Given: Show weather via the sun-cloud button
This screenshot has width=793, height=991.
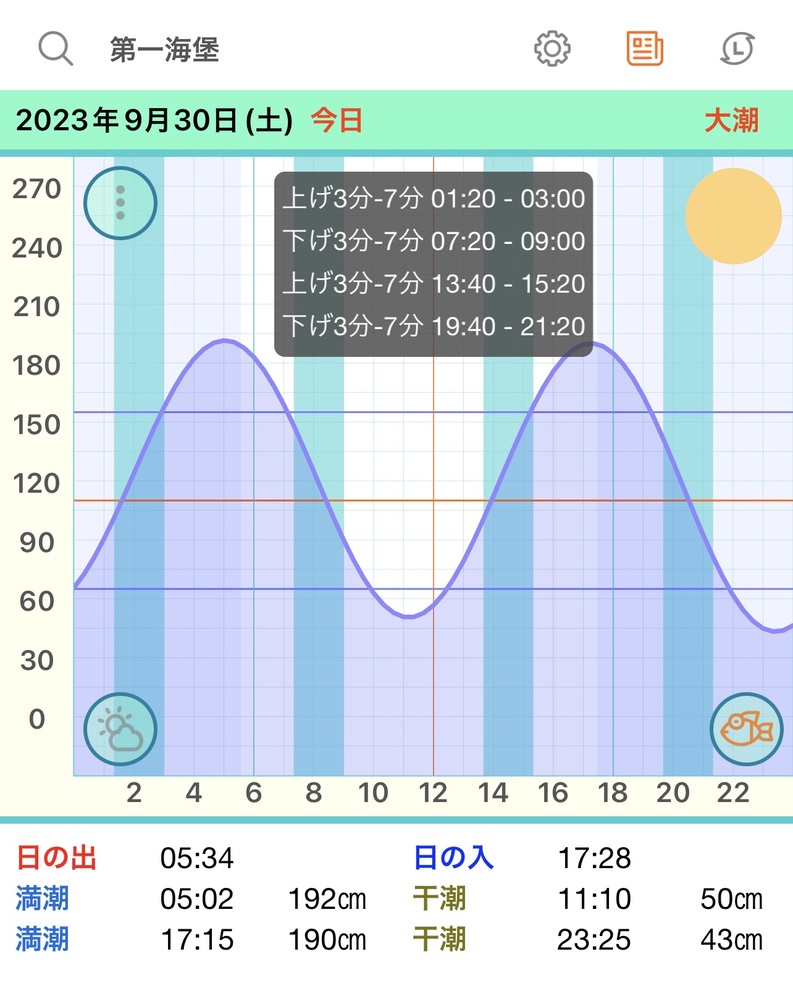Looking at the screenshot, I should [120, 730].
